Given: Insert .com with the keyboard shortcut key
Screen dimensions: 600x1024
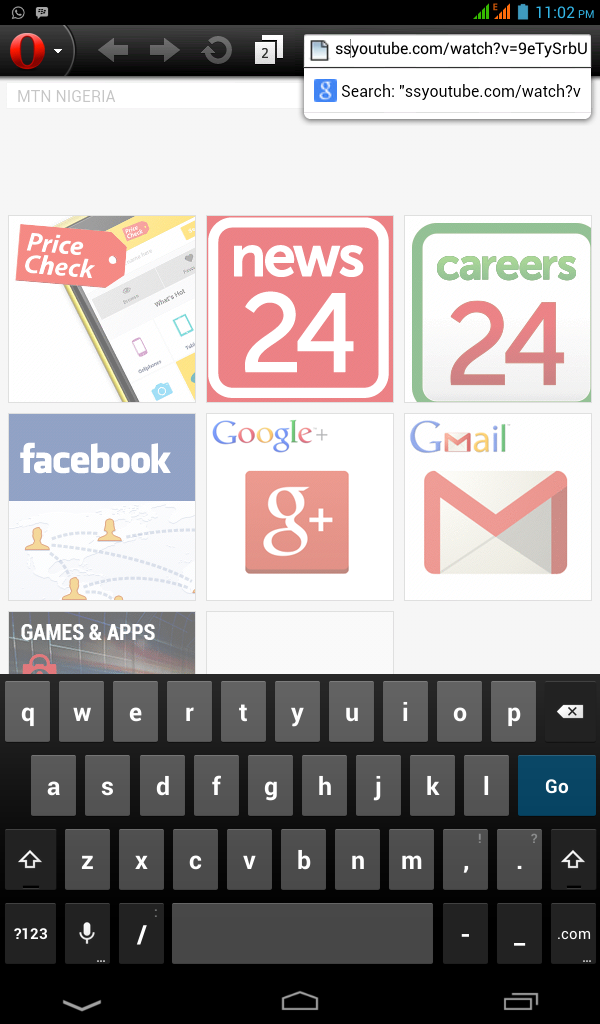Looking at the screenshot, I should (573, 933).
